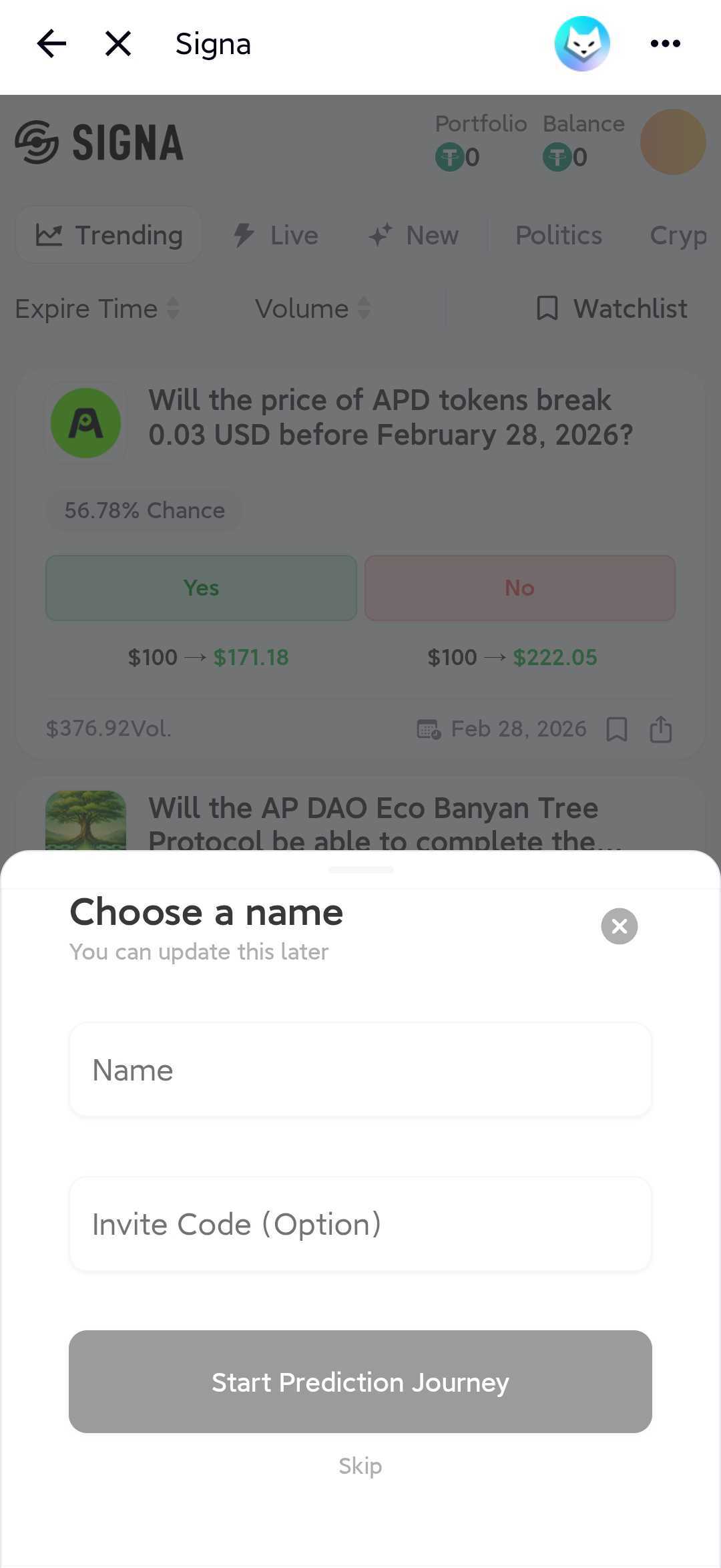Enter the Invite Code field
The height and width of the screenshot is (1568, 721).
[x=360, y=1224]
